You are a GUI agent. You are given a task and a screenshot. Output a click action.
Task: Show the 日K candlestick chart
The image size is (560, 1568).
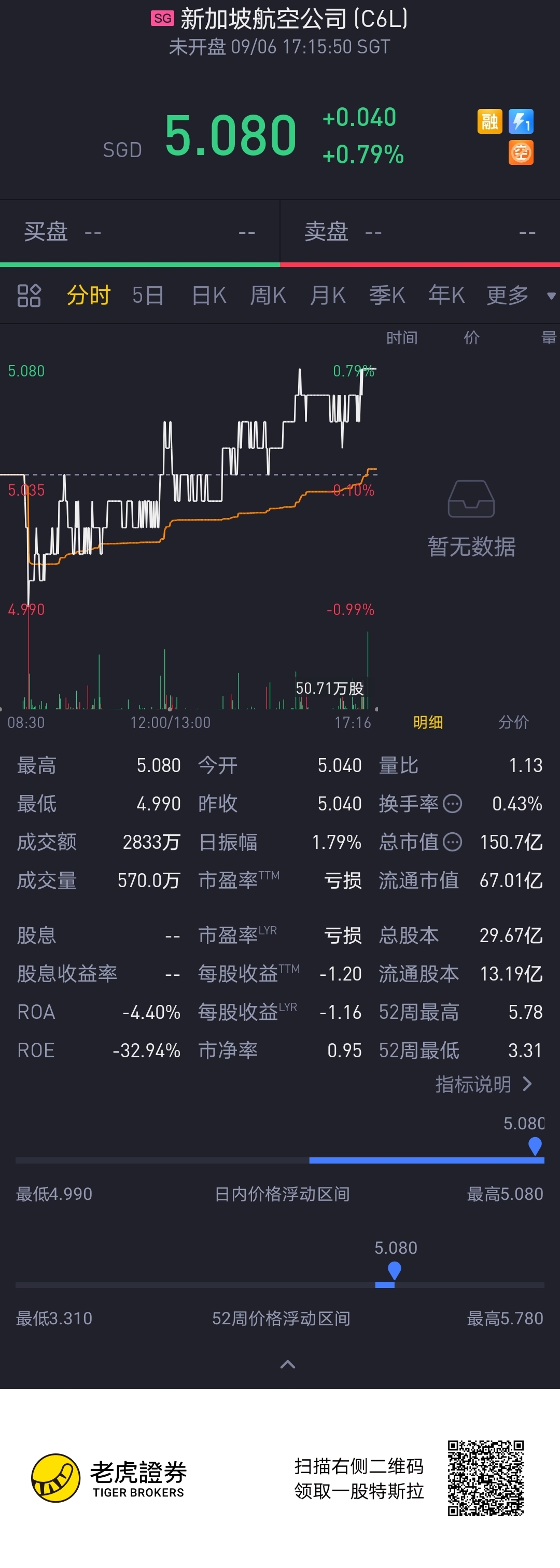(209, 296)
